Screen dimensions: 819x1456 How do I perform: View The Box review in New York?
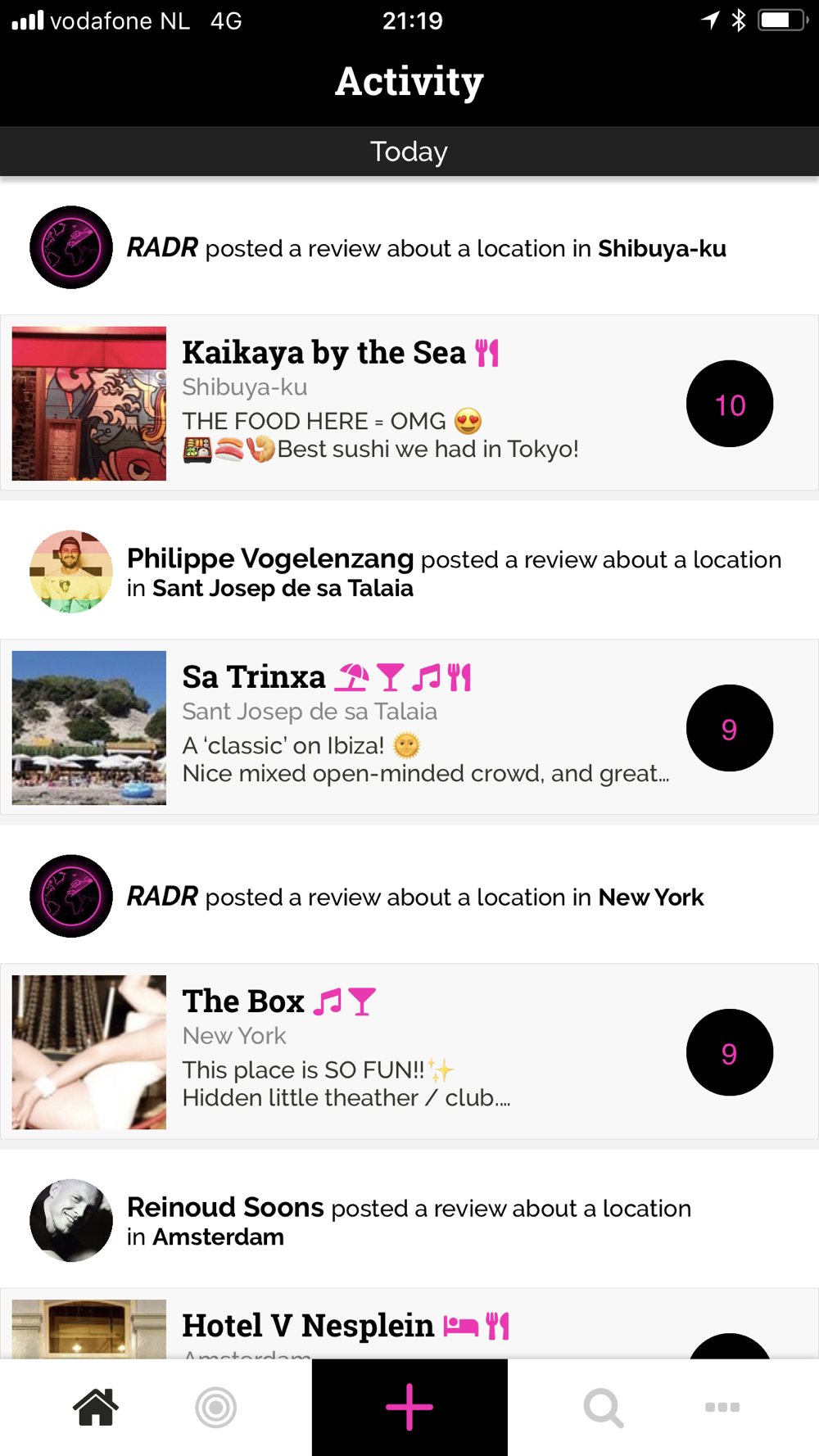tap(409, 1051)
